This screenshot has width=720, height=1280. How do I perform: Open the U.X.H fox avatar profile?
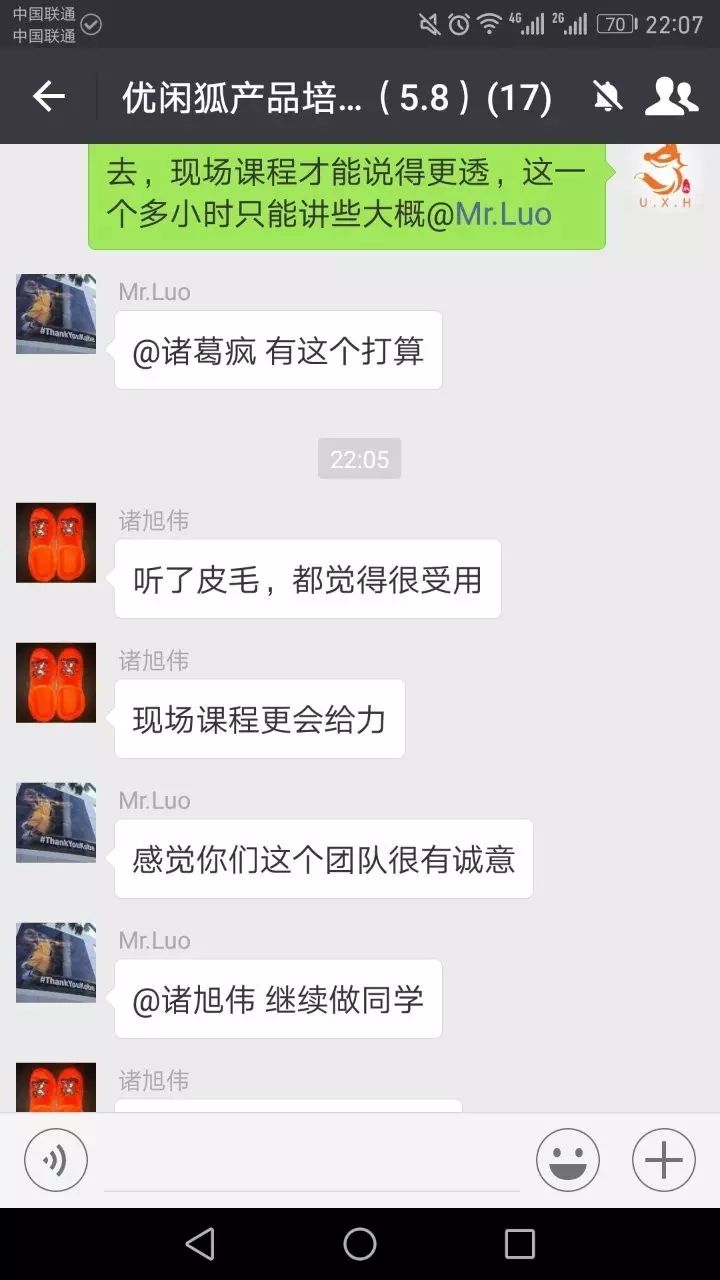[x=664, y=178]
